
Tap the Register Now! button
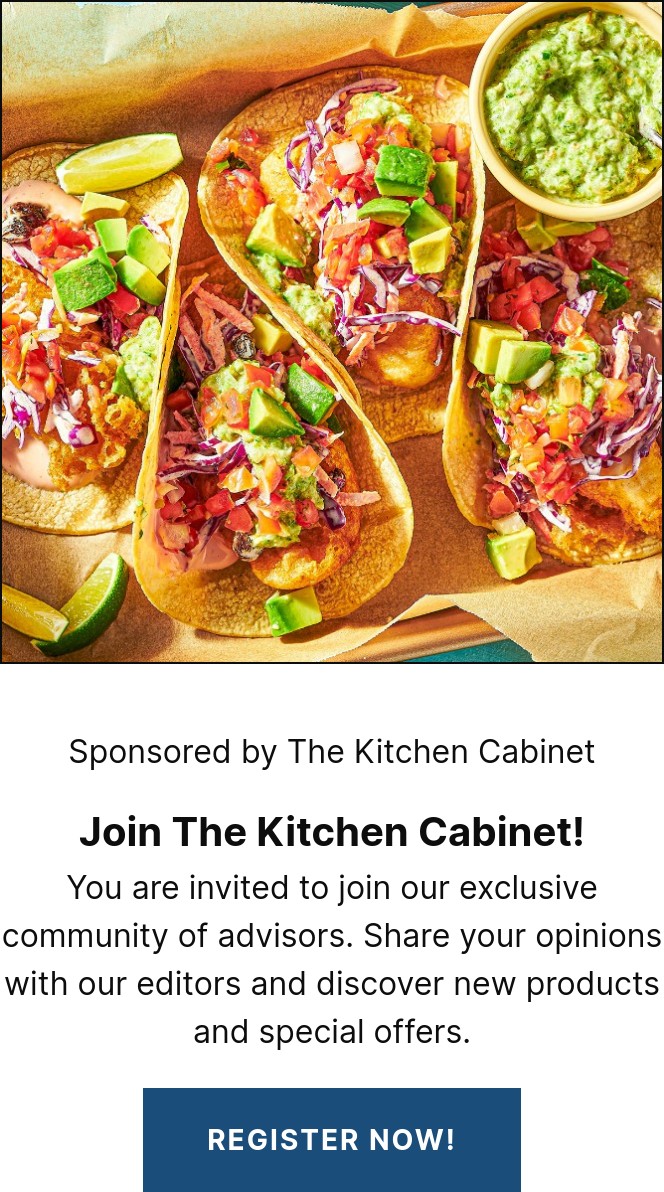click(332, 1140)
